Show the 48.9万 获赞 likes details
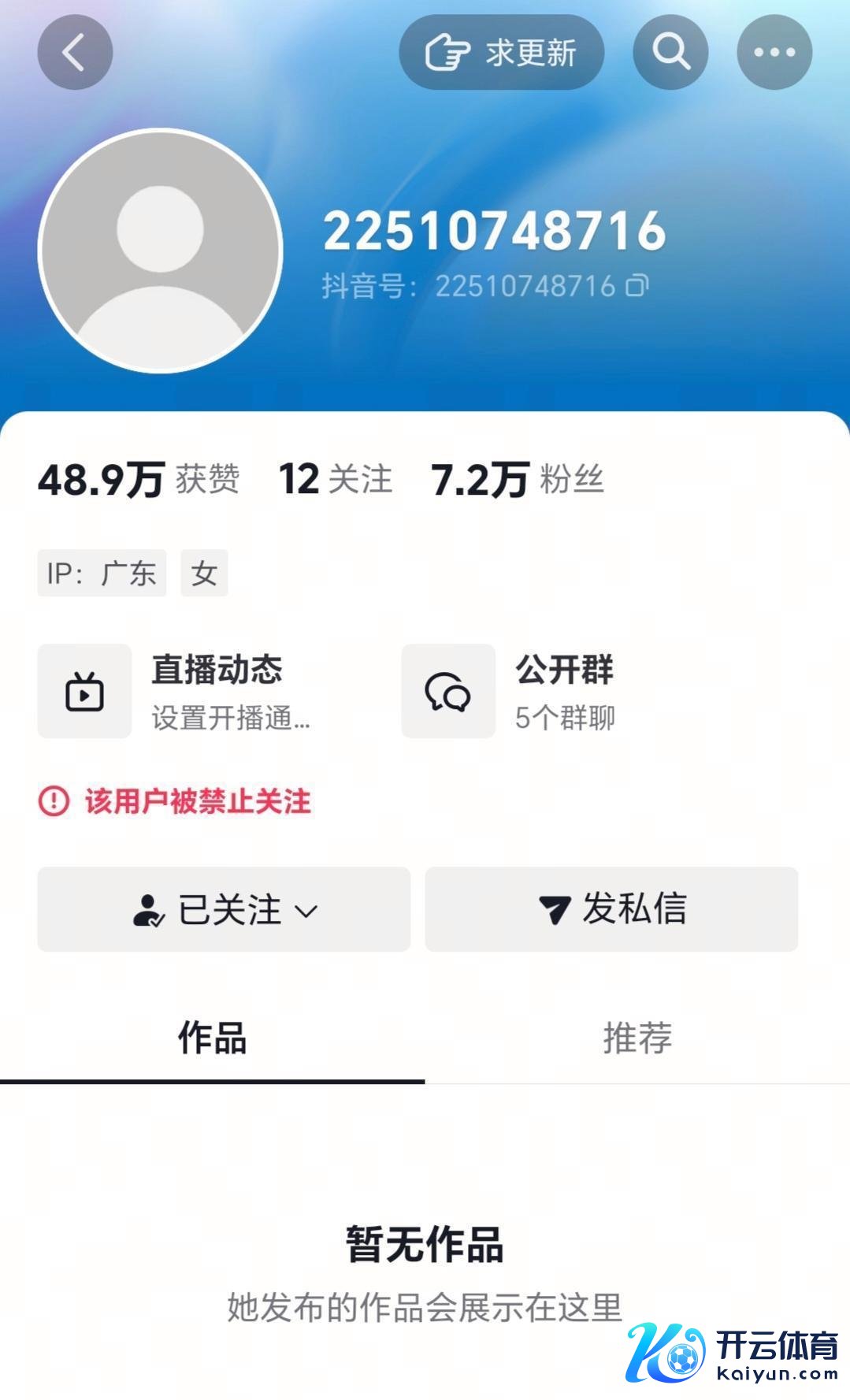 [139, 479]
